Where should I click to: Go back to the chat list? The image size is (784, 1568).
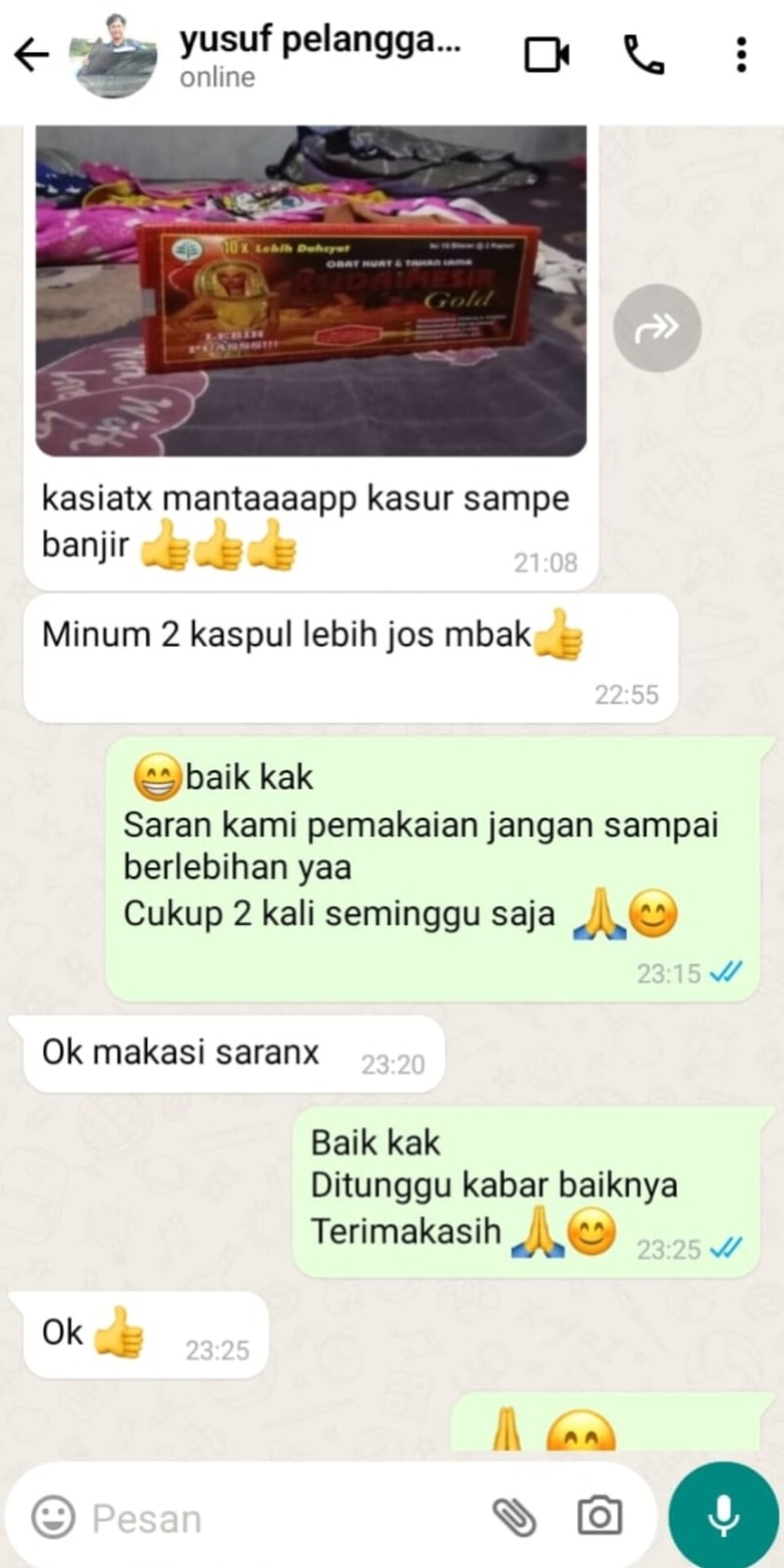(31, 55)
